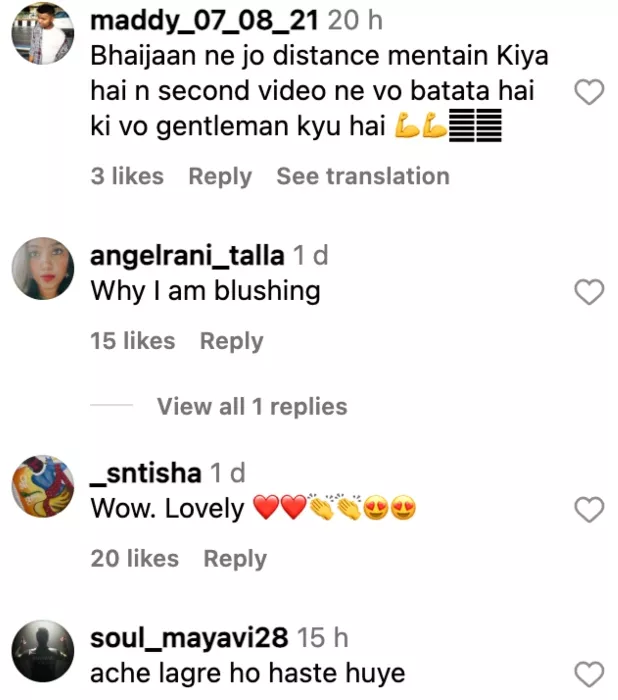The height and width of the screenshot is (700, 618).
Task: Reply to maddy_07_08_21's comment
Action: [x=220, y=177]
